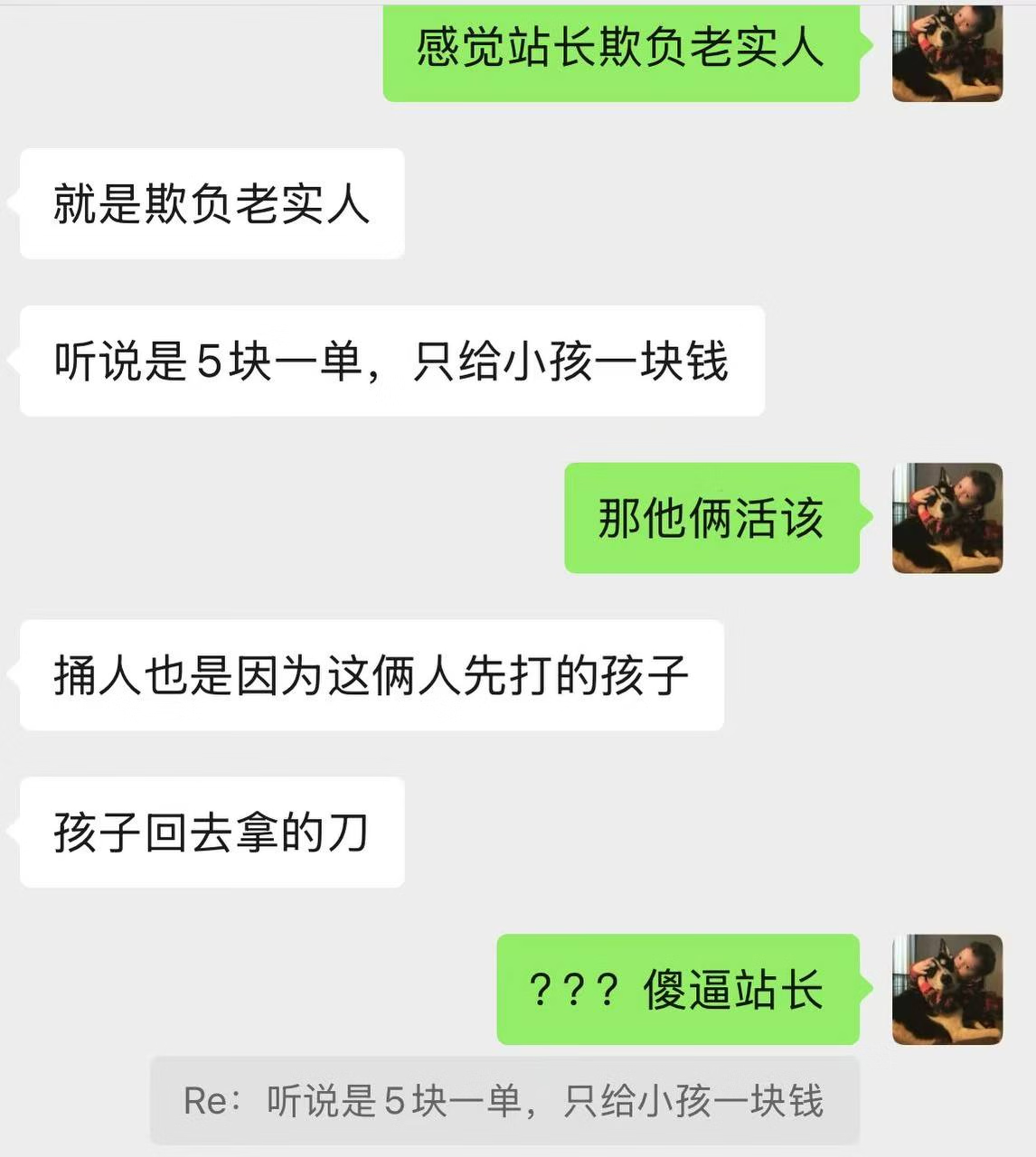The image size is (1036, 1157).
Task: Open sender's avatar beside "感觉站长欺负老实人"
Action: 947,52
